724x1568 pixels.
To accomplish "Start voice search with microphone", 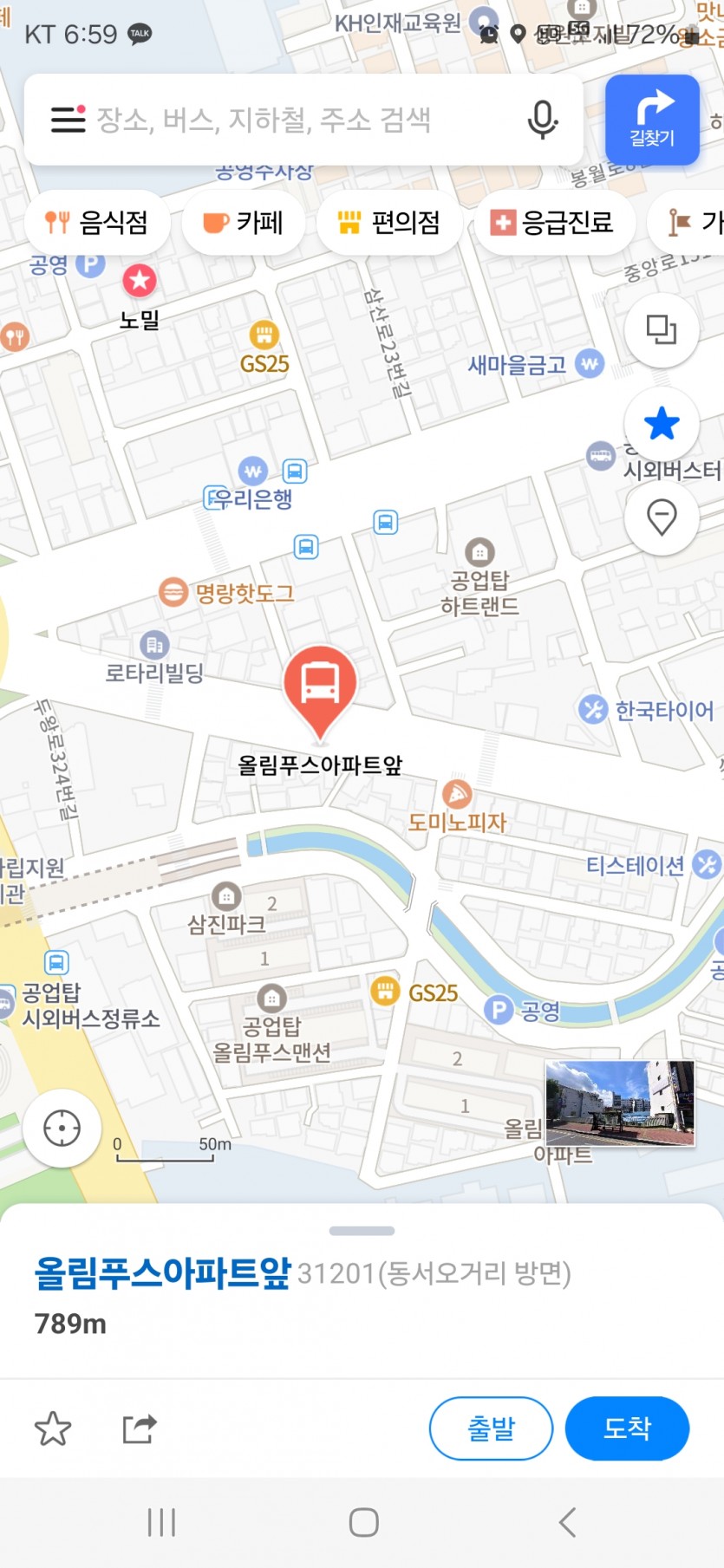I will pyautogui.click(x=543, y=120).
